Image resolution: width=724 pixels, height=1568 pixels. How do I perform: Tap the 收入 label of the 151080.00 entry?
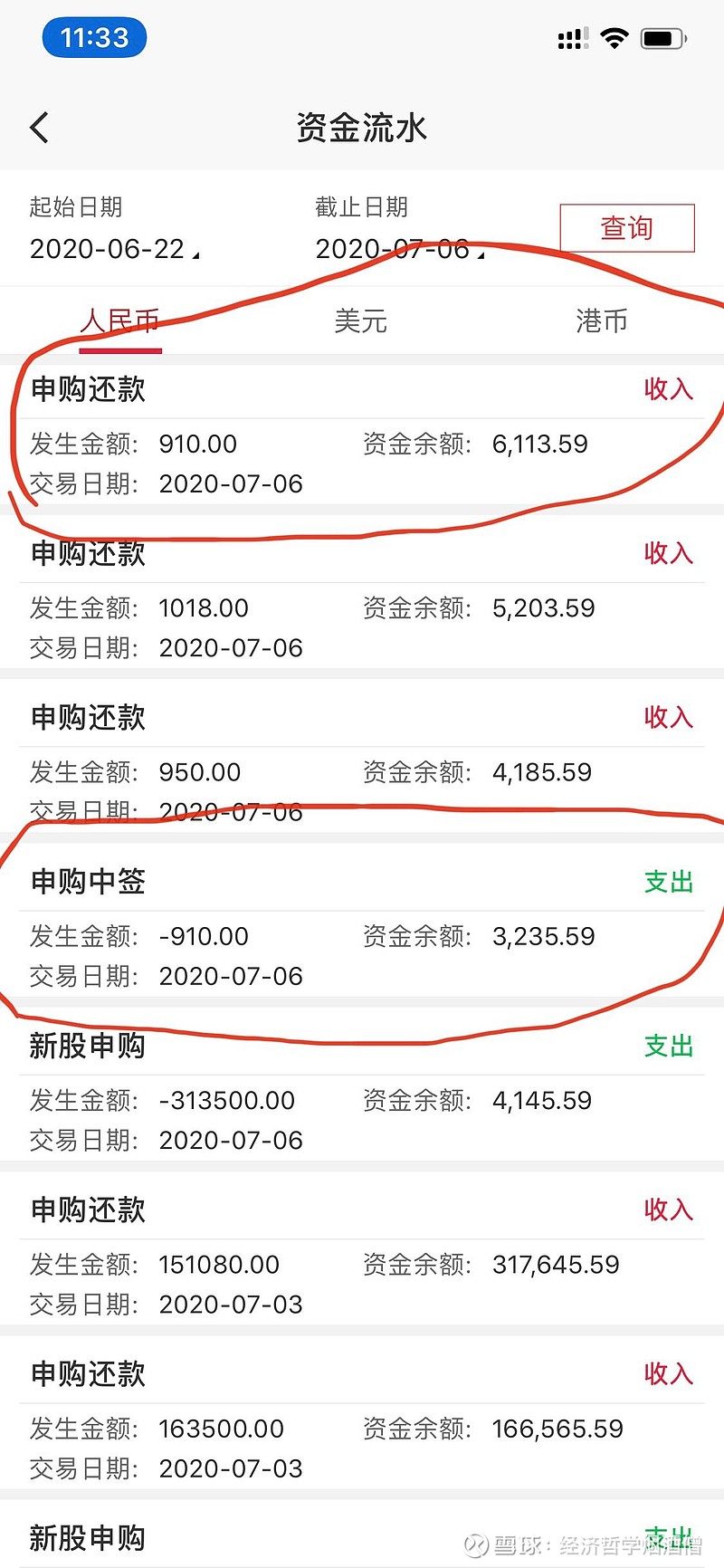click(668, 1209)
